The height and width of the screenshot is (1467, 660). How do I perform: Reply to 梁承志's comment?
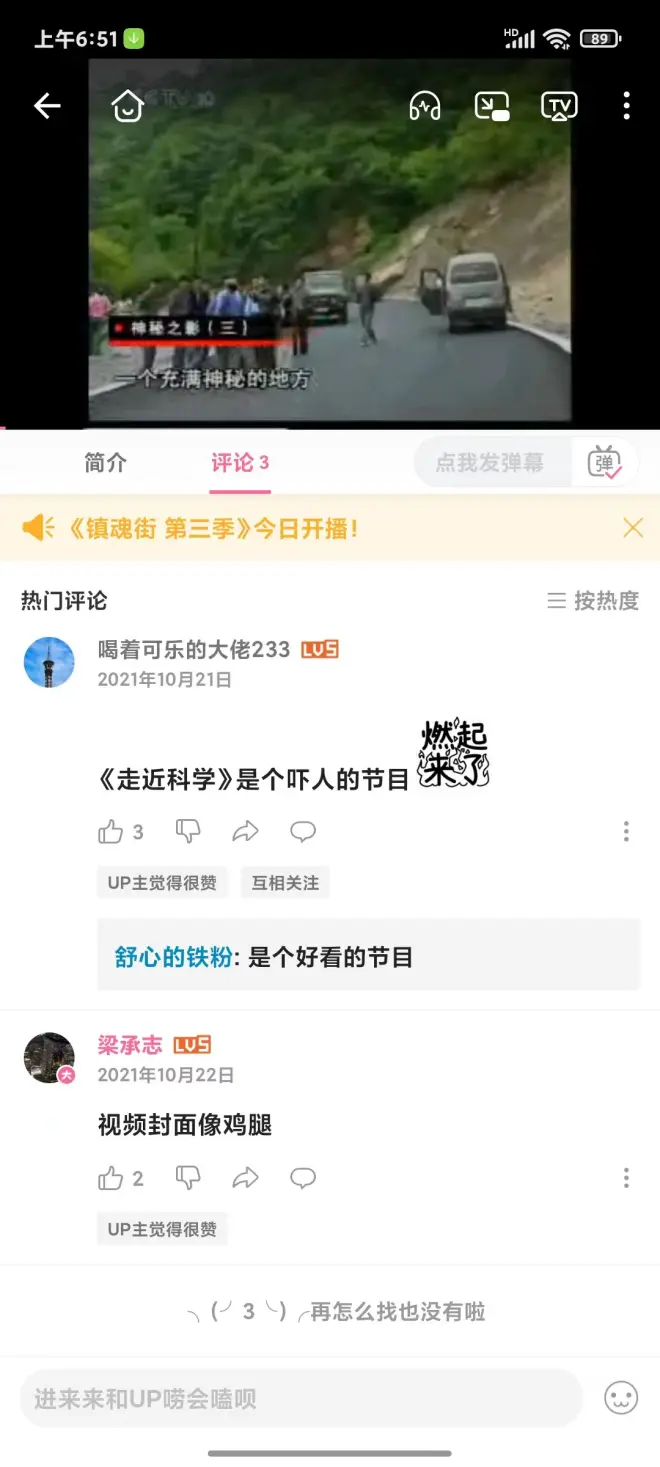click(303, 1179)
